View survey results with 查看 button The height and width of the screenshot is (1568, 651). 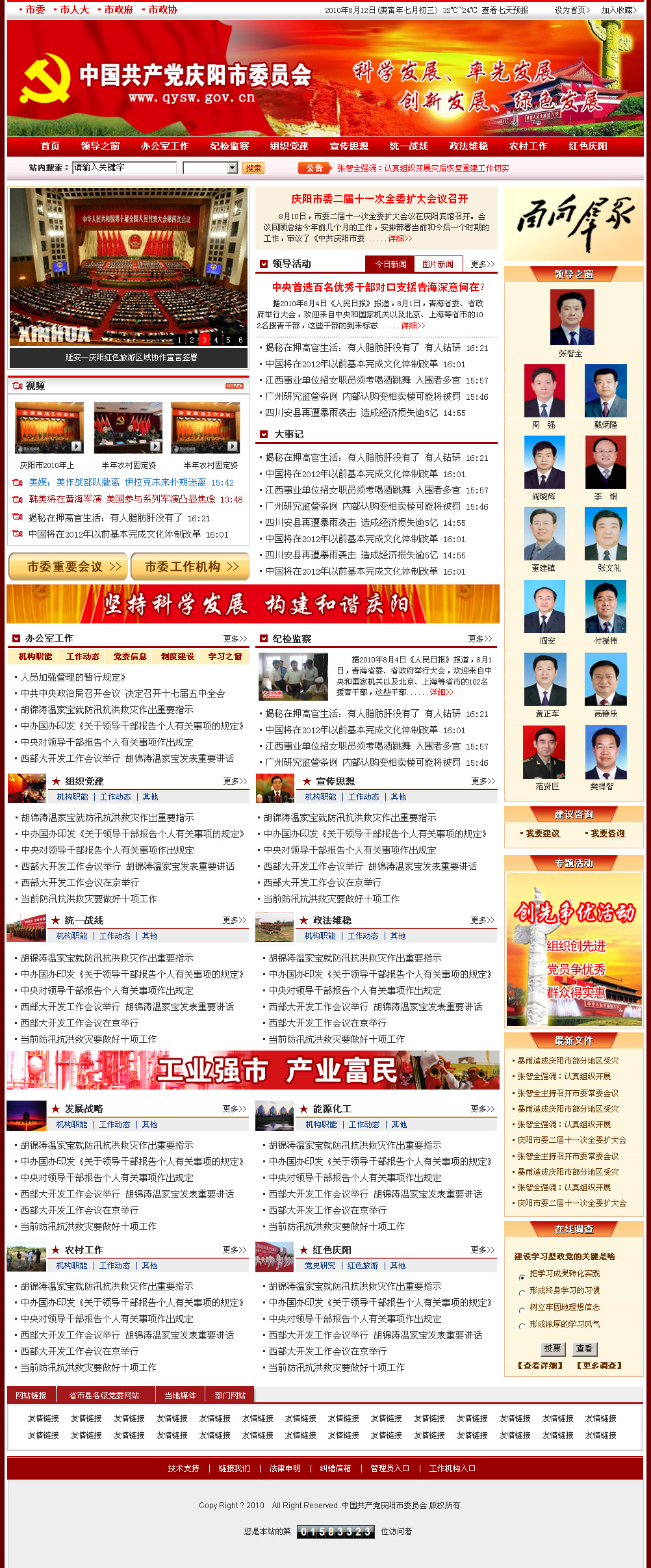tap(584, 1349)
